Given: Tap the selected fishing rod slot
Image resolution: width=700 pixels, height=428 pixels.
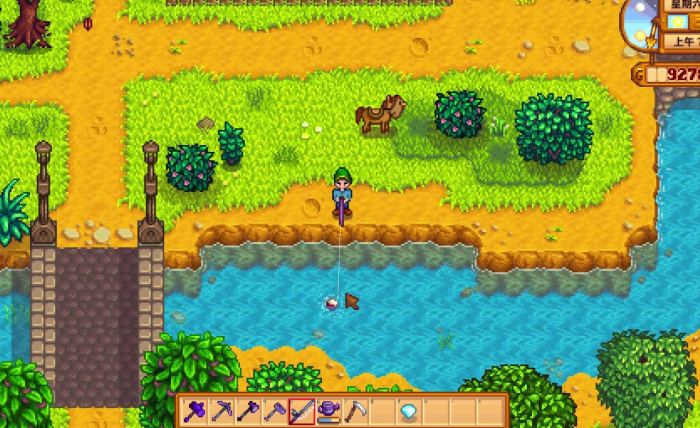Looking at the screenshot, I should 301,411.
